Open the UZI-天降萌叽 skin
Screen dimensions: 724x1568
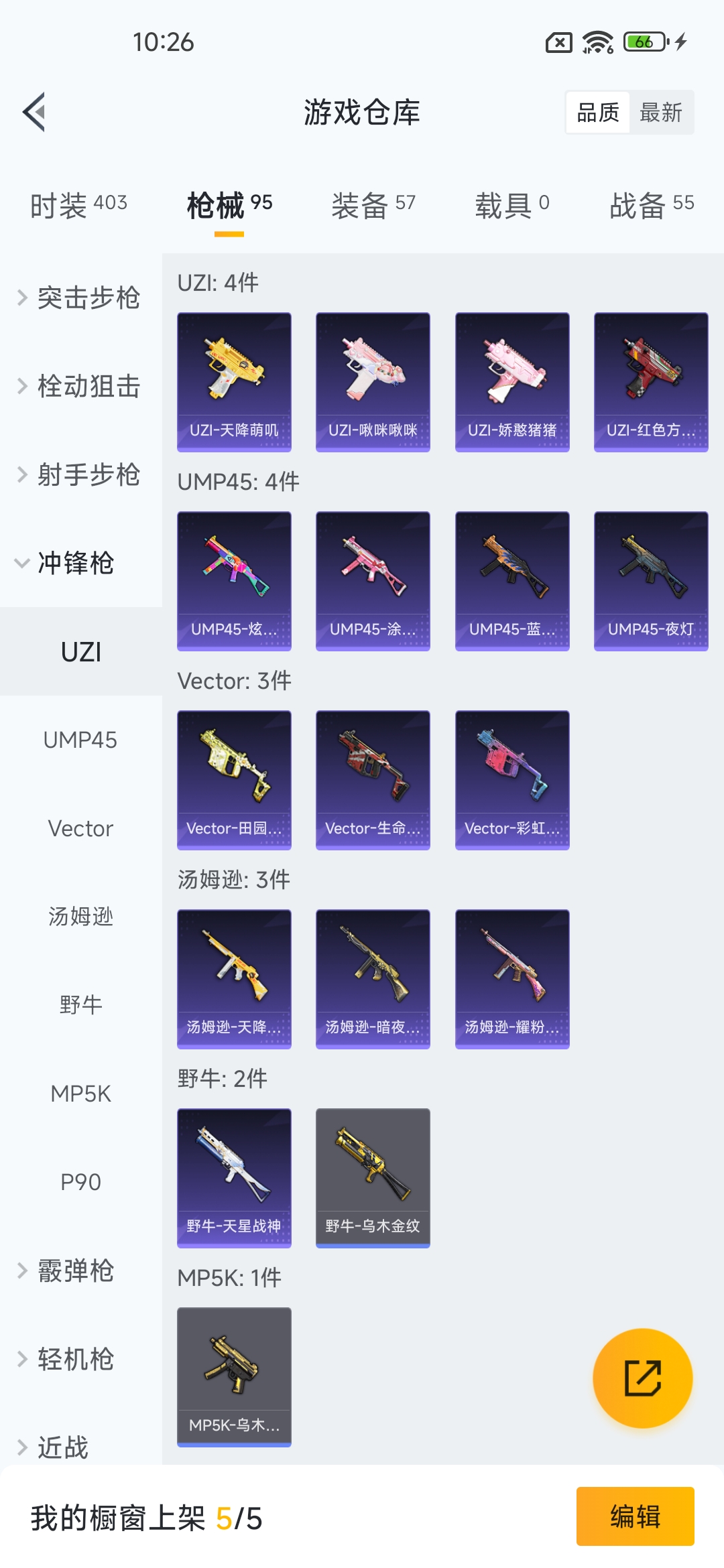point(234,382)
